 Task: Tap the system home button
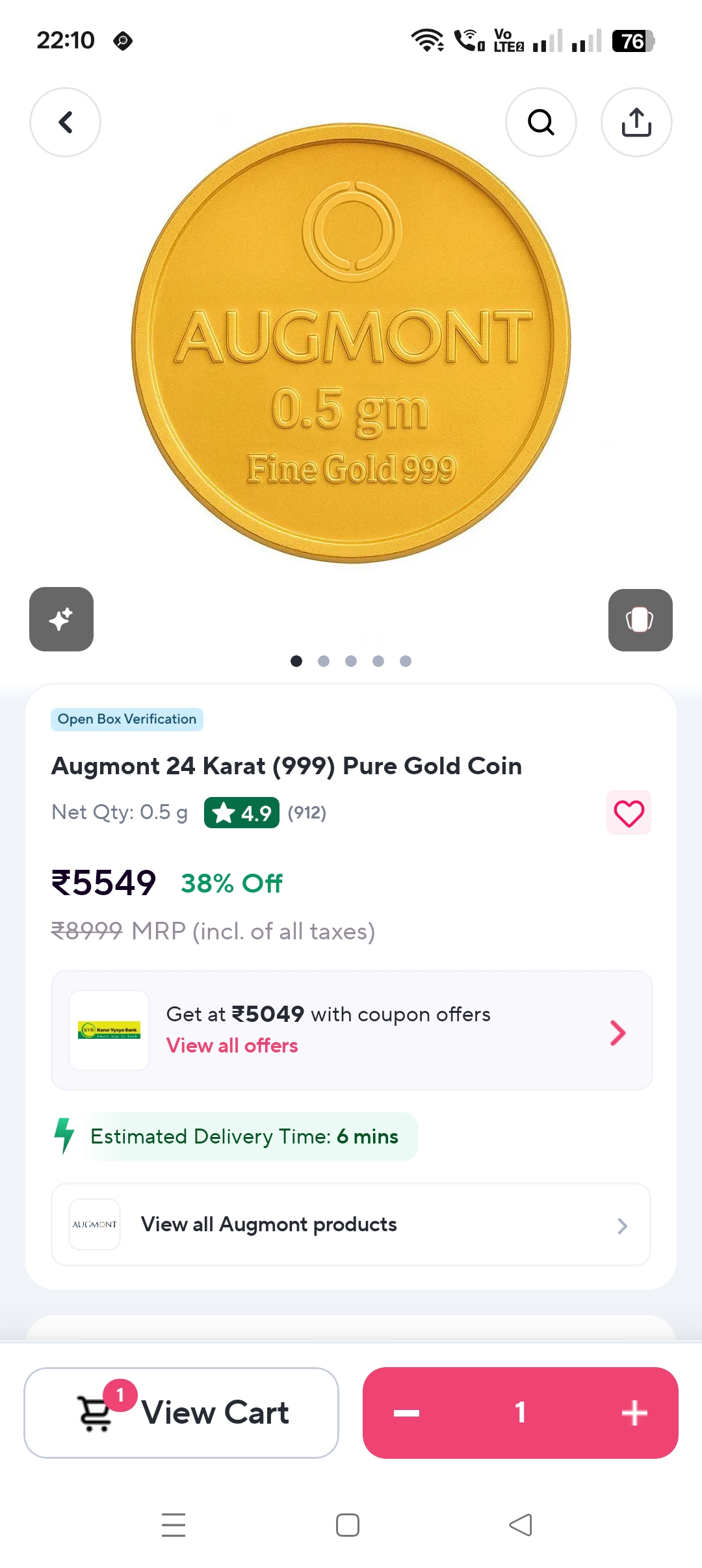(348, 1525)
